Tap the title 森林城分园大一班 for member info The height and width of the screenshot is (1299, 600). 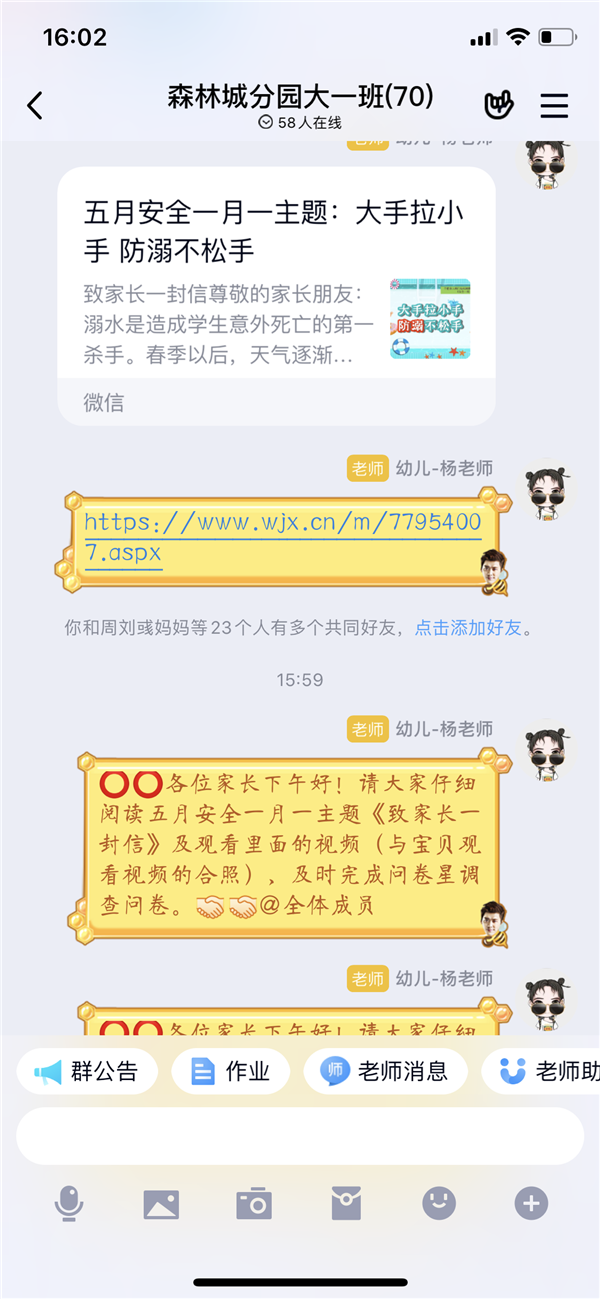[x=300, y=97]
